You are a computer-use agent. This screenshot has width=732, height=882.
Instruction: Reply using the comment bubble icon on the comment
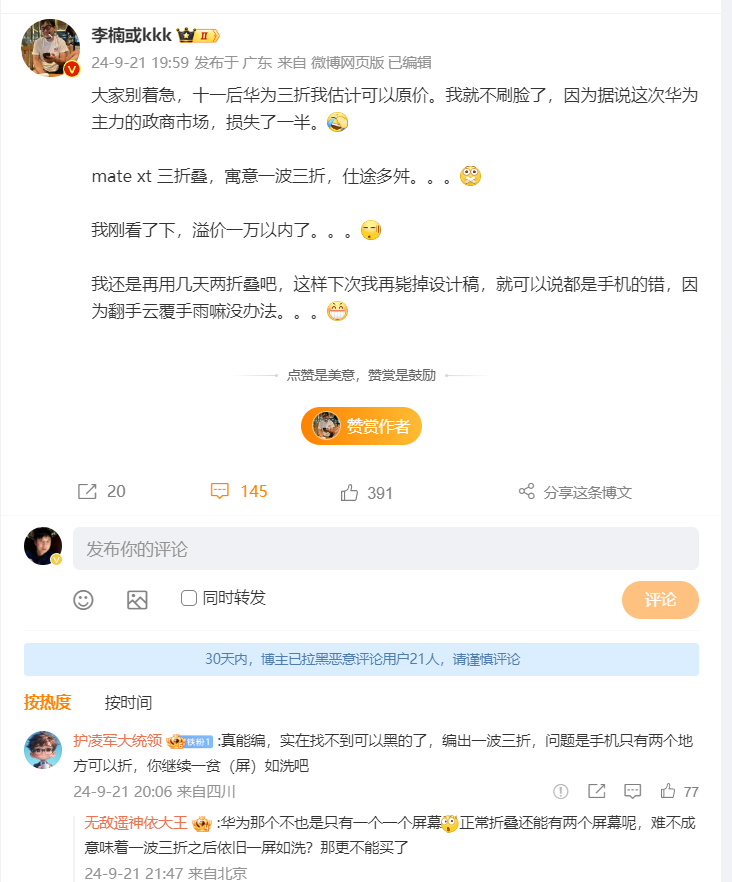[x=632, y=791]
